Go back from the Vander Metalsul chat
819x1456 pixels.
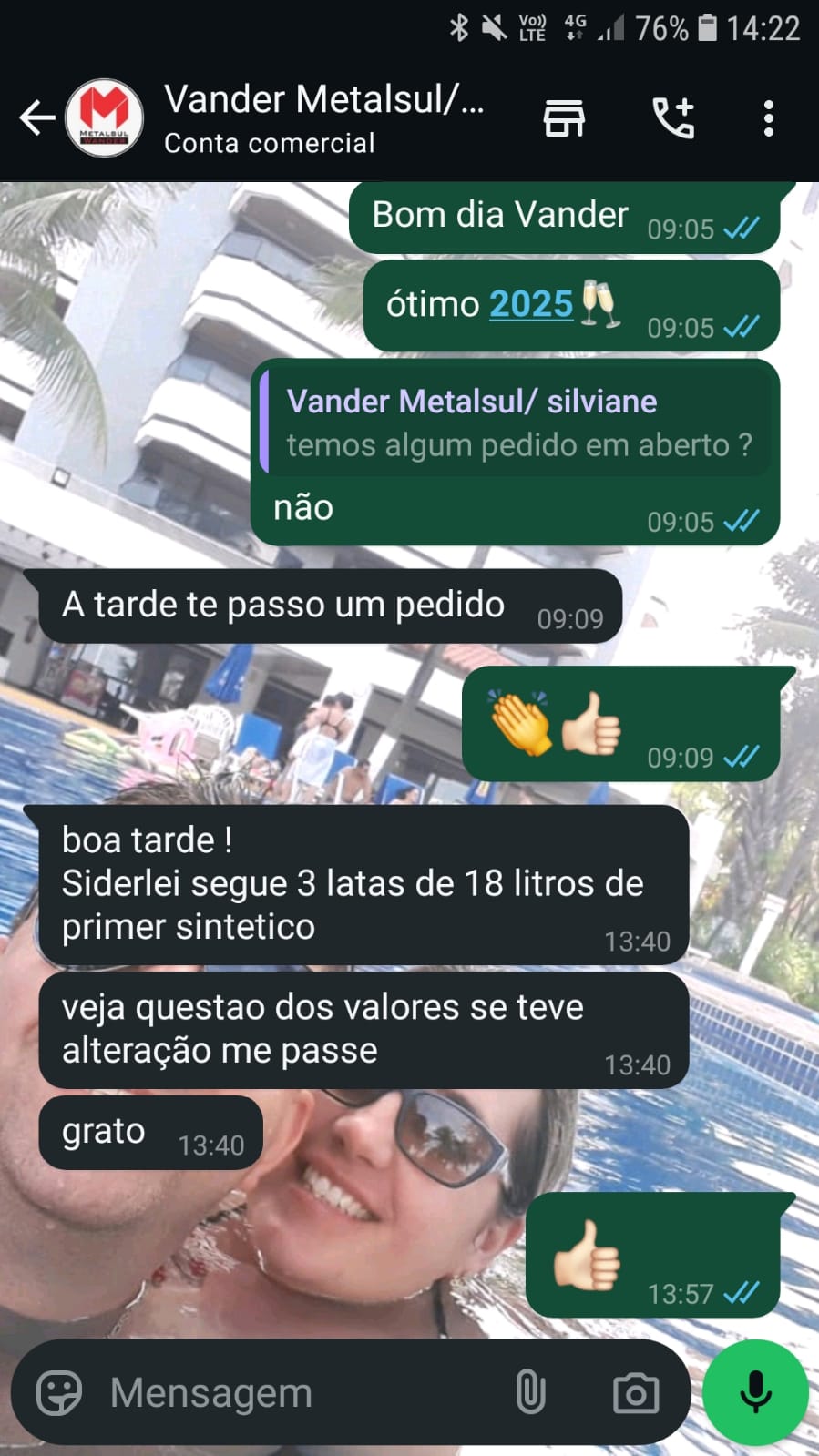37,118
